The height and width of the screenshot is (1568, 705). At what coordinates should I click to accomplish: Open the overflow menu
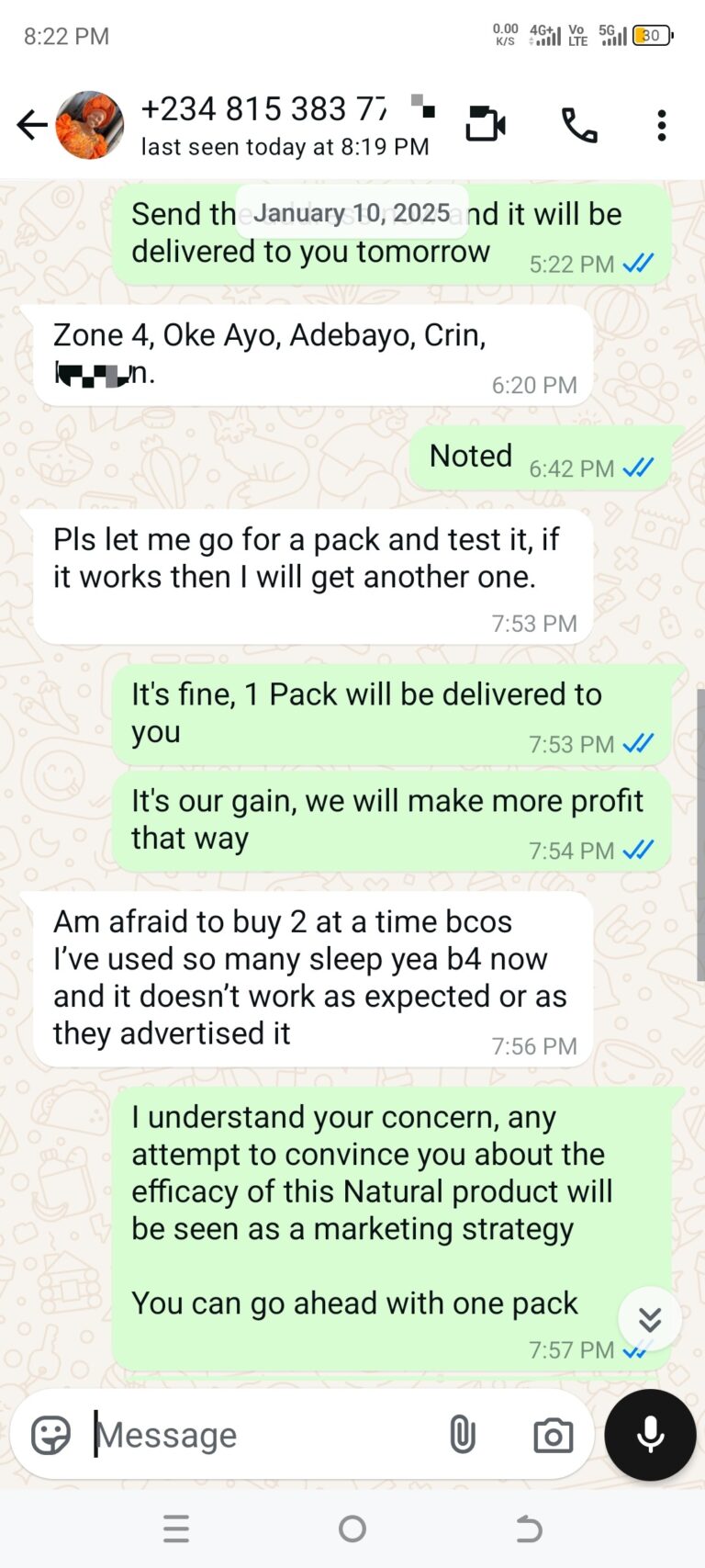click(661, 125)
